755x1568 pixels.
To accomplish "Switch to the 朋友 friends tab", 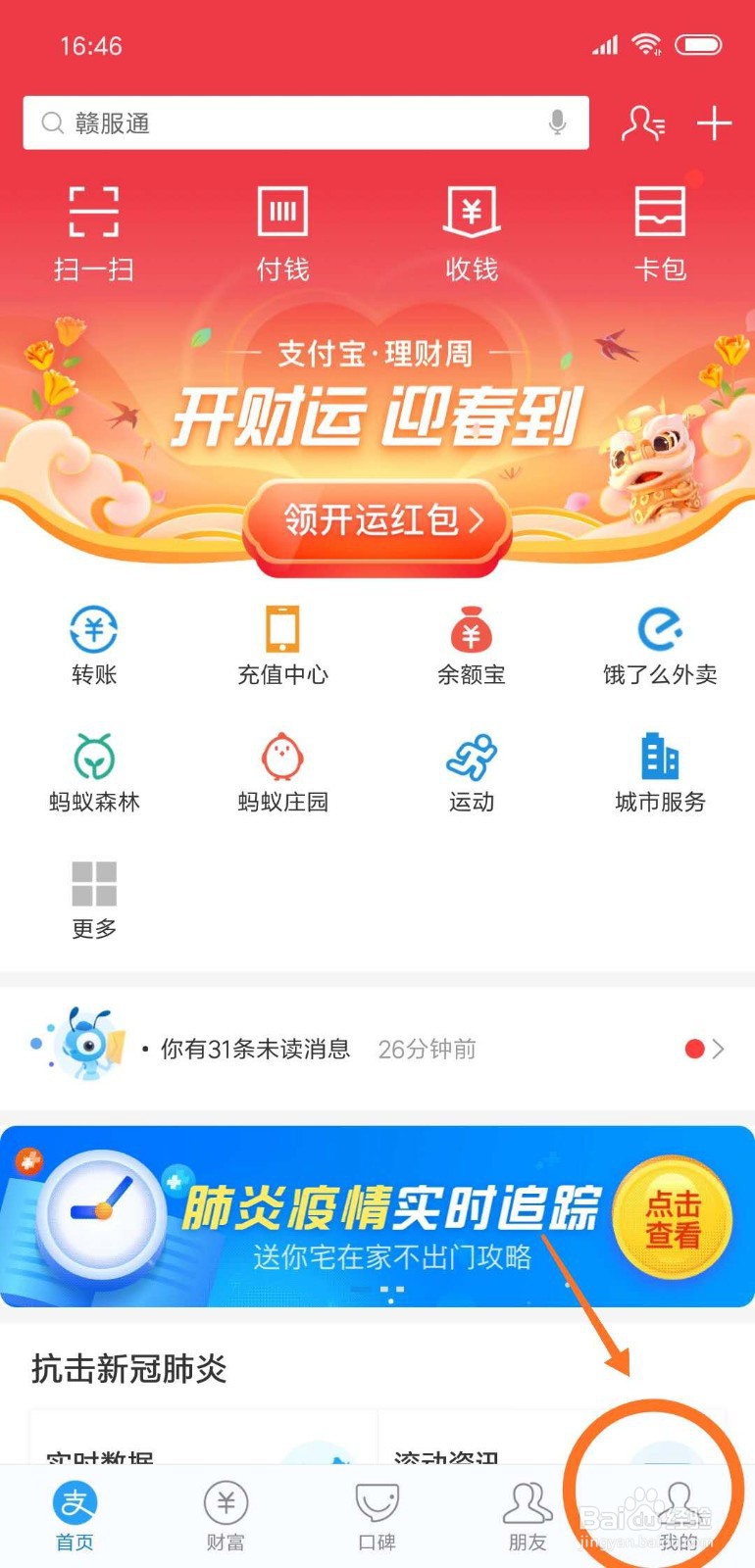I will pyautogui.click(x=528, y=1514).
